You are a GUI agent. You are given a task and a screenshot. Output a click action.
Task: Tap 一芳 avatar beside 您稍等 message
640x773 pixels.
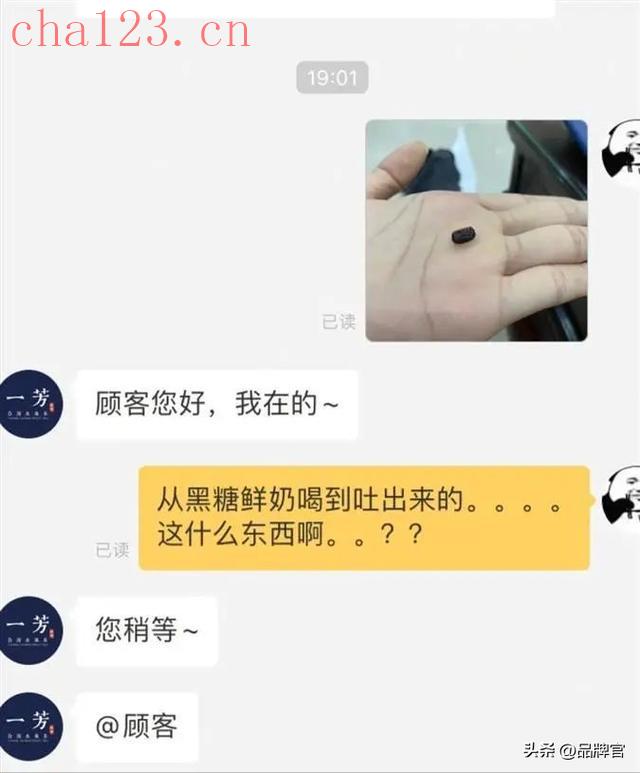(x=31, y=630)
